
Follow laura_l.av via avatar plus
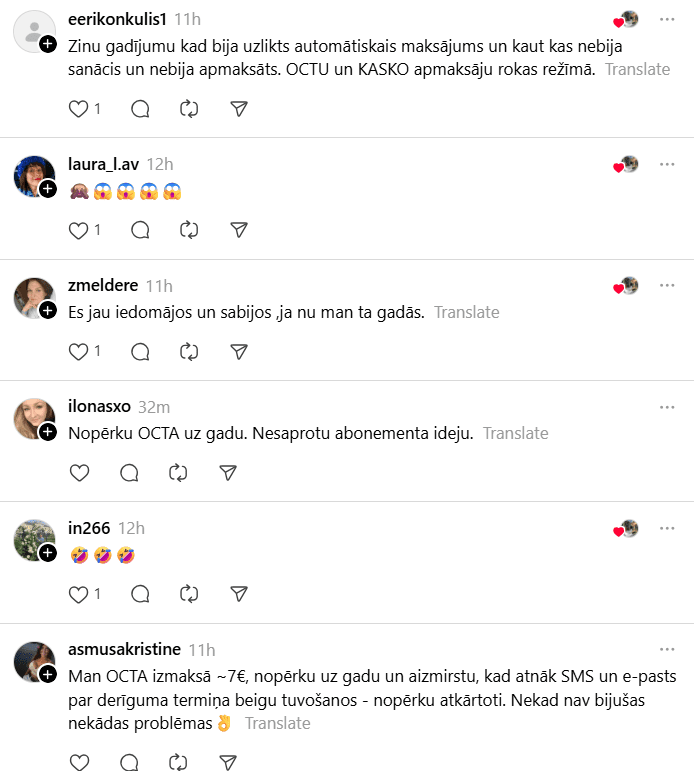pos(48,189)
